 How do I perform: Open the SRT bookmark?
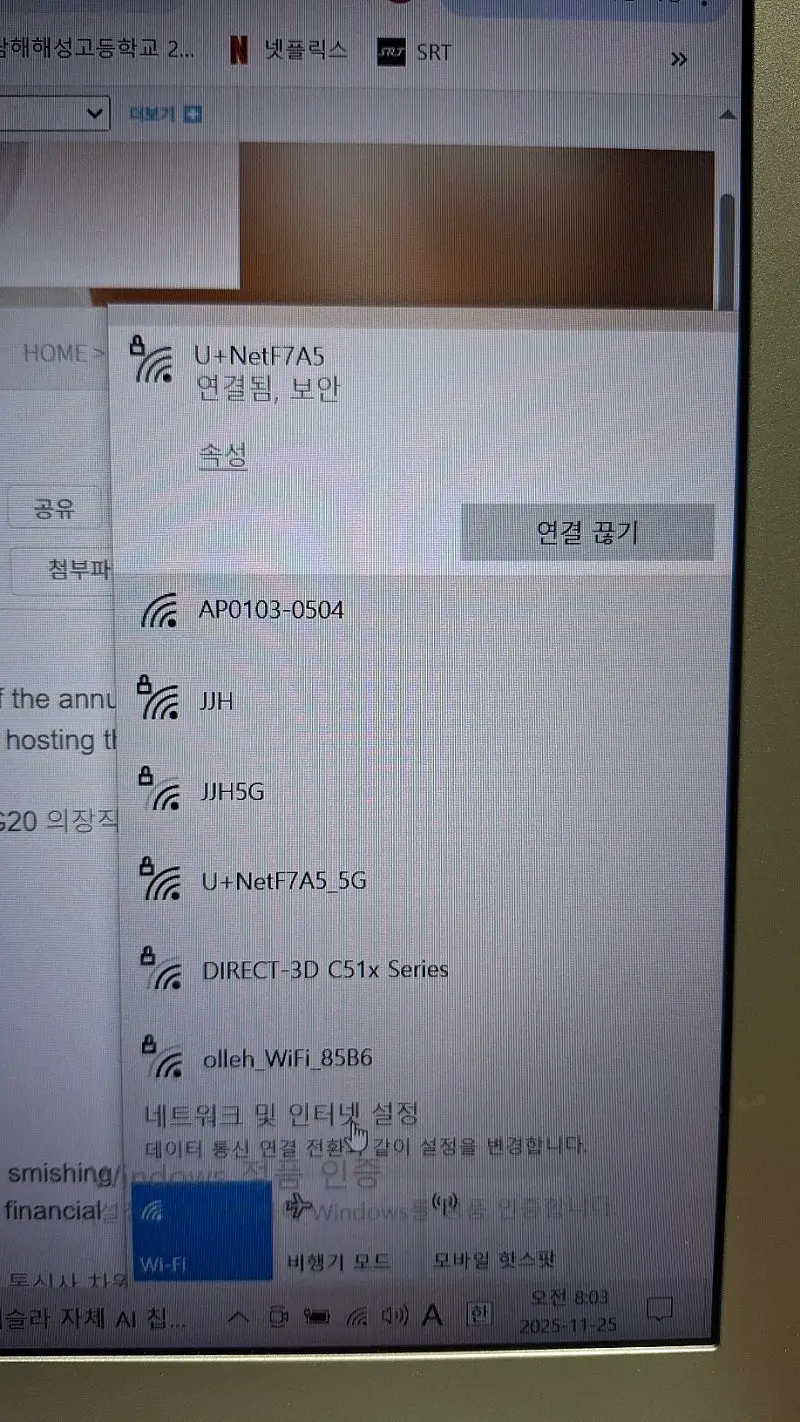pyautogui.click(x=415, y=51)
